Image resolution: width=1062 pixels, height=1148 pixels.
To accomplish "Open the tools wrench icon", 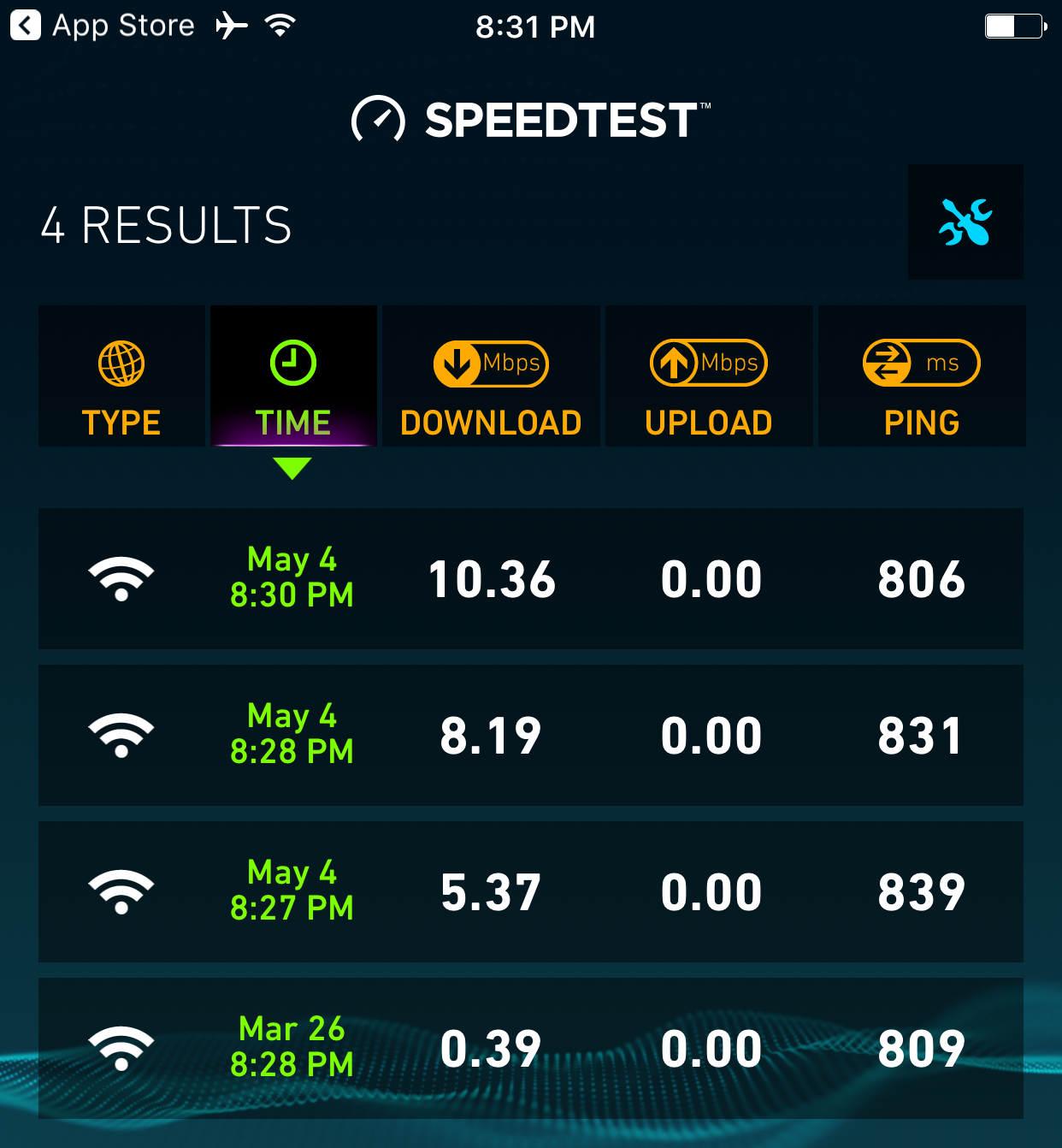I will click(965, 222).
